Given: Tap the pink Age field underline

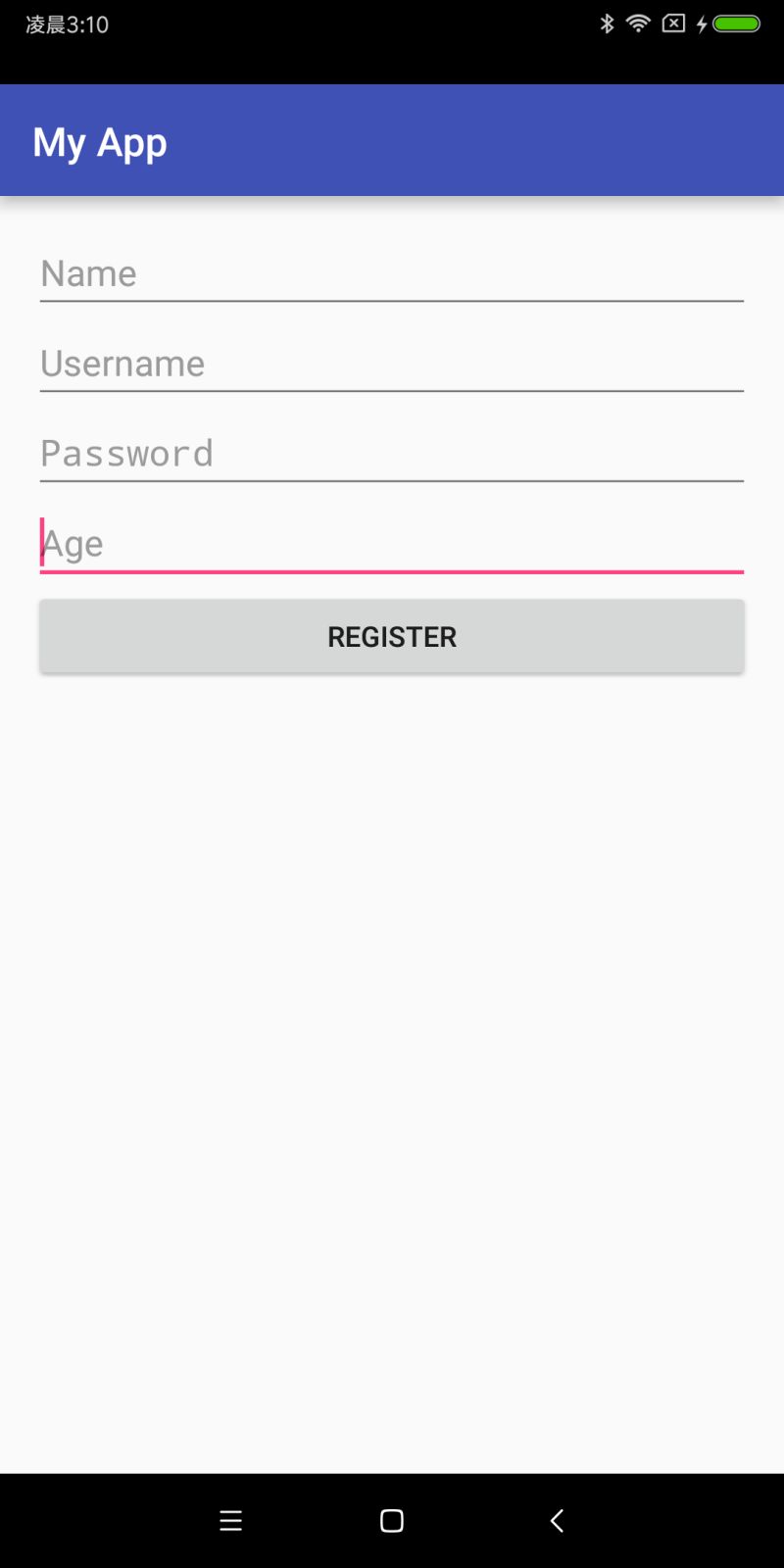Looking at the screenshot, I should pyautogui.click(x=391, y=571).
